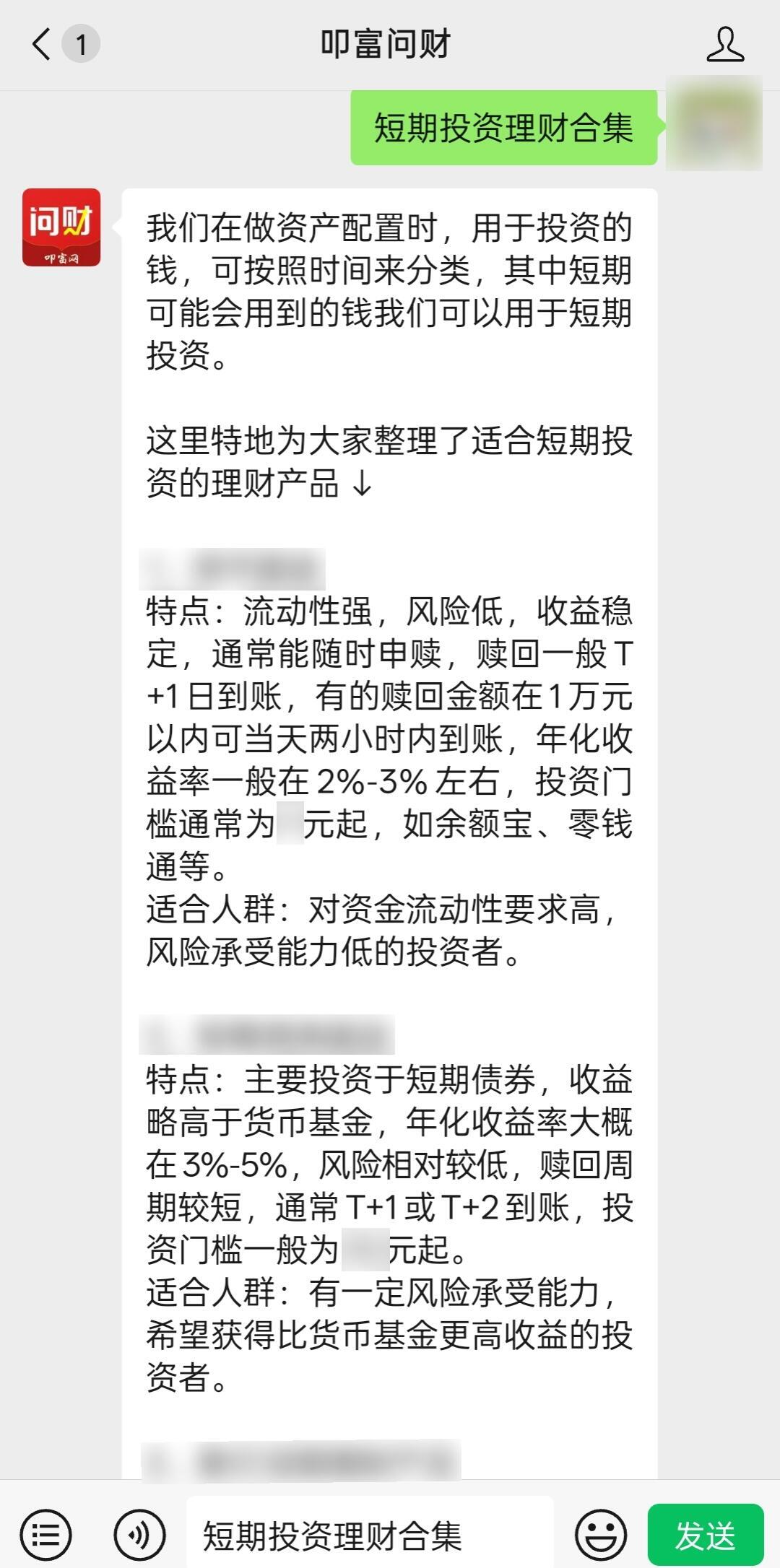Go back to the chat list

[43, 44]
